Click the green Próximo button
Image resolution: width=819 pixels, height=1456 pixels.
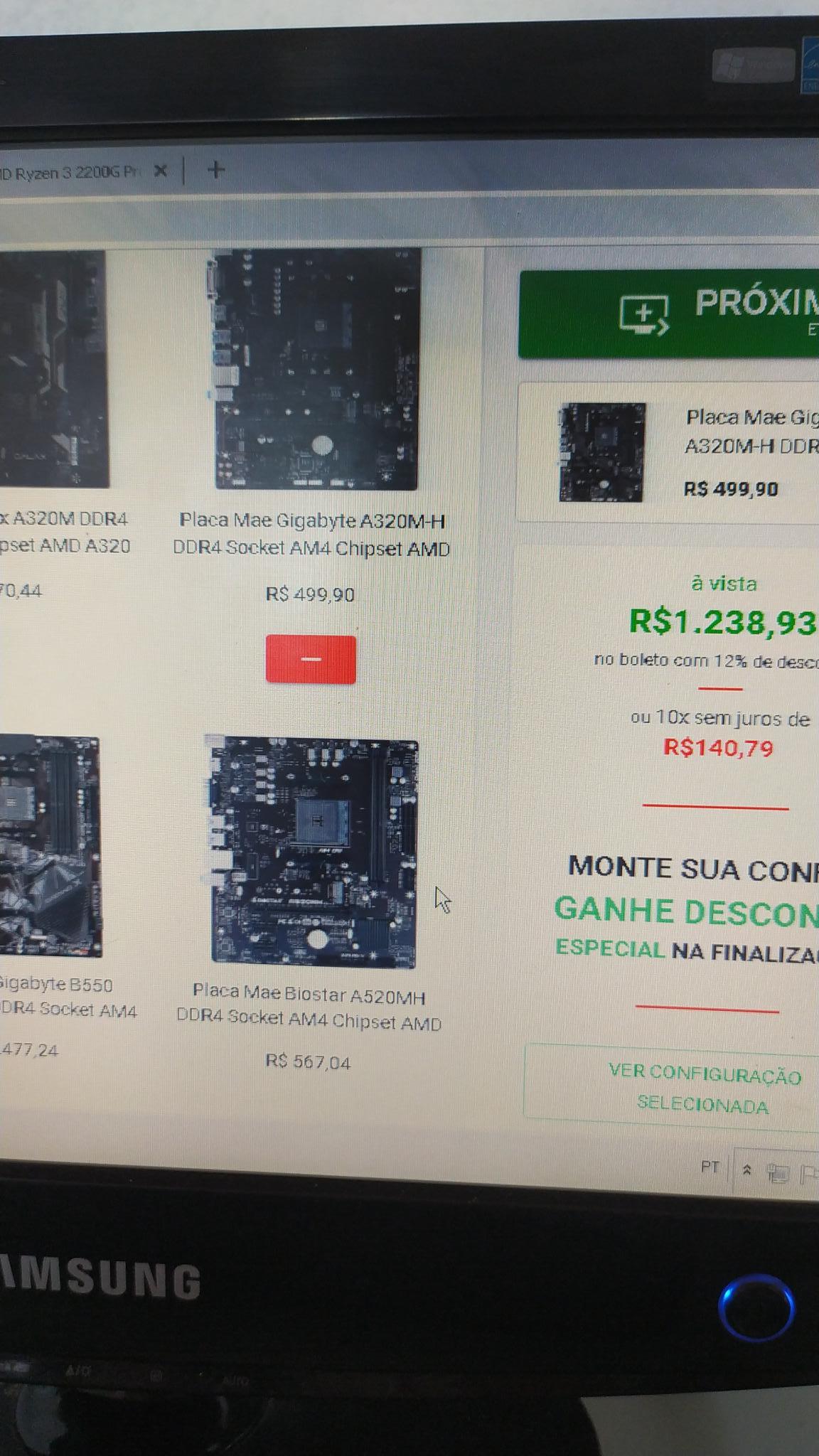[x=669, y=314]
